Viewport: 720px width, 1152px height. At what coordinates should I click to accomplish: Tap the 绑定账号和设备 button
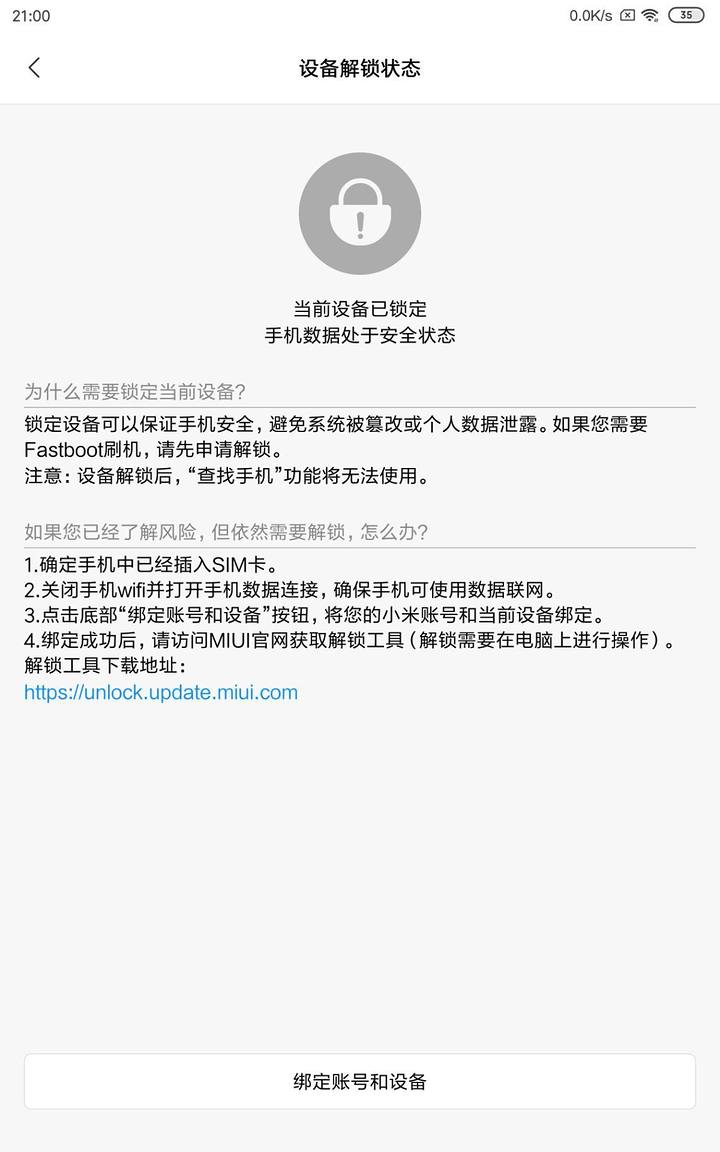(x=360, y=1081)
